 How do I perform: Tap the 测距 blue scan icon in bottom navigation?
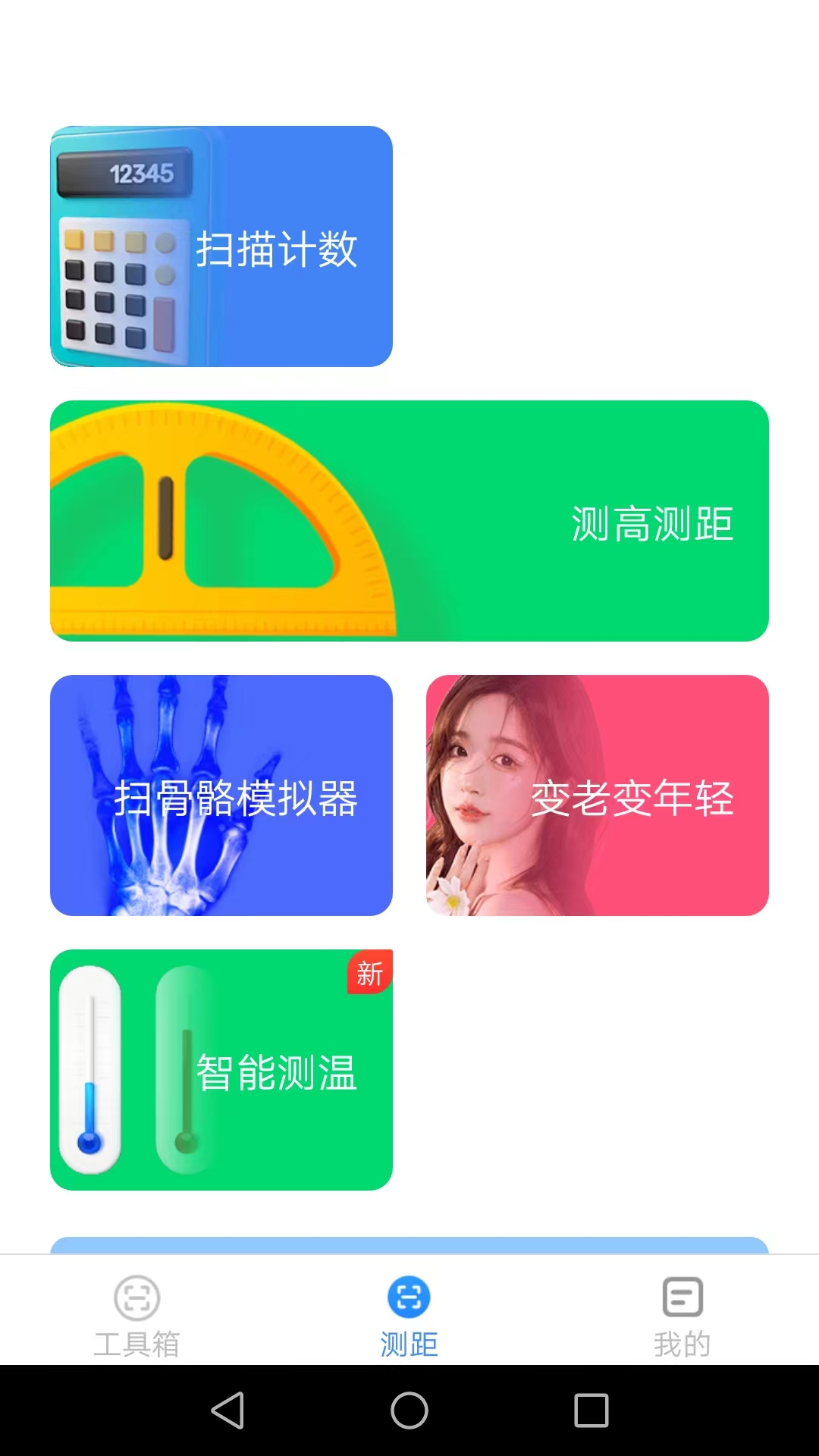pos(409,1298)
